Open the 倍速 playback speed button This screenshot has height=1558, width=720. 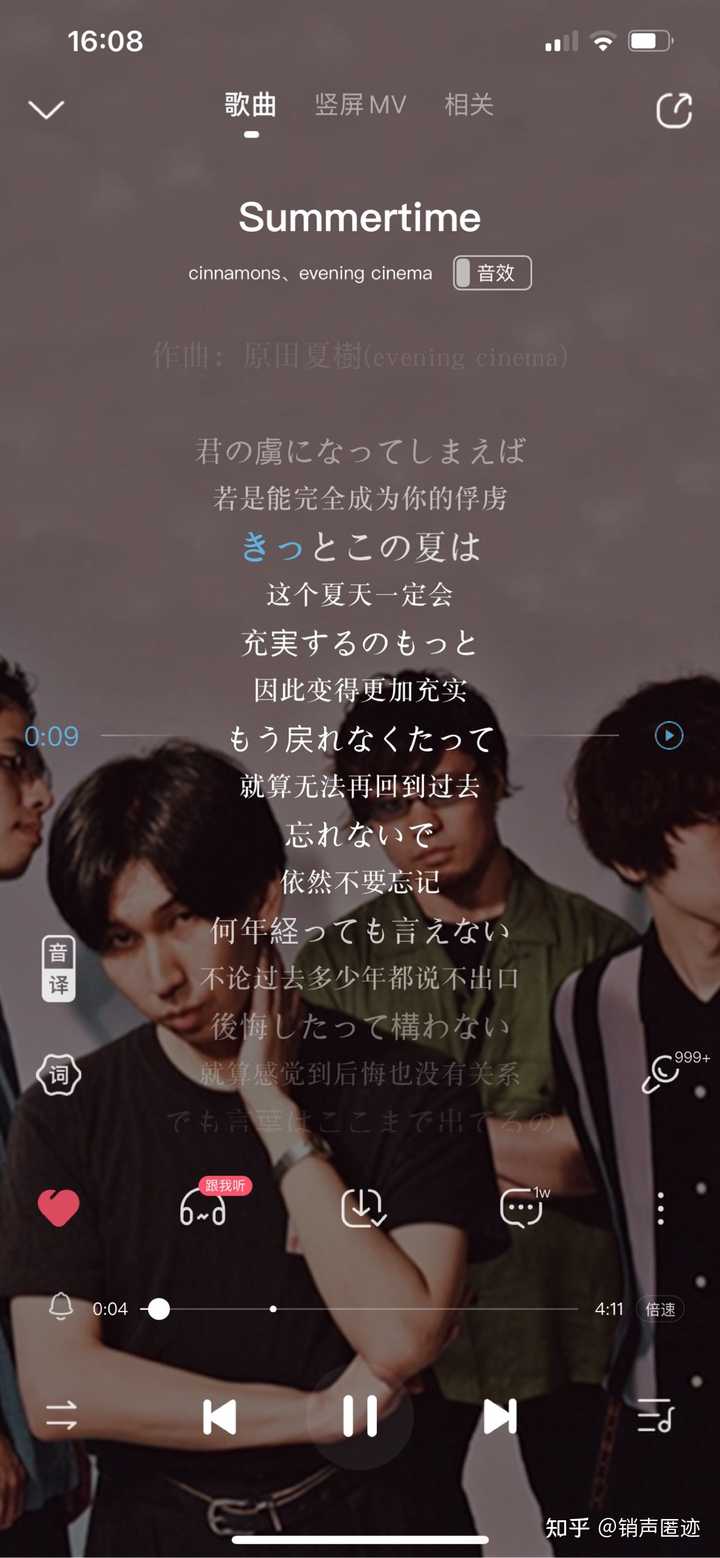(x=660, y=1309)
